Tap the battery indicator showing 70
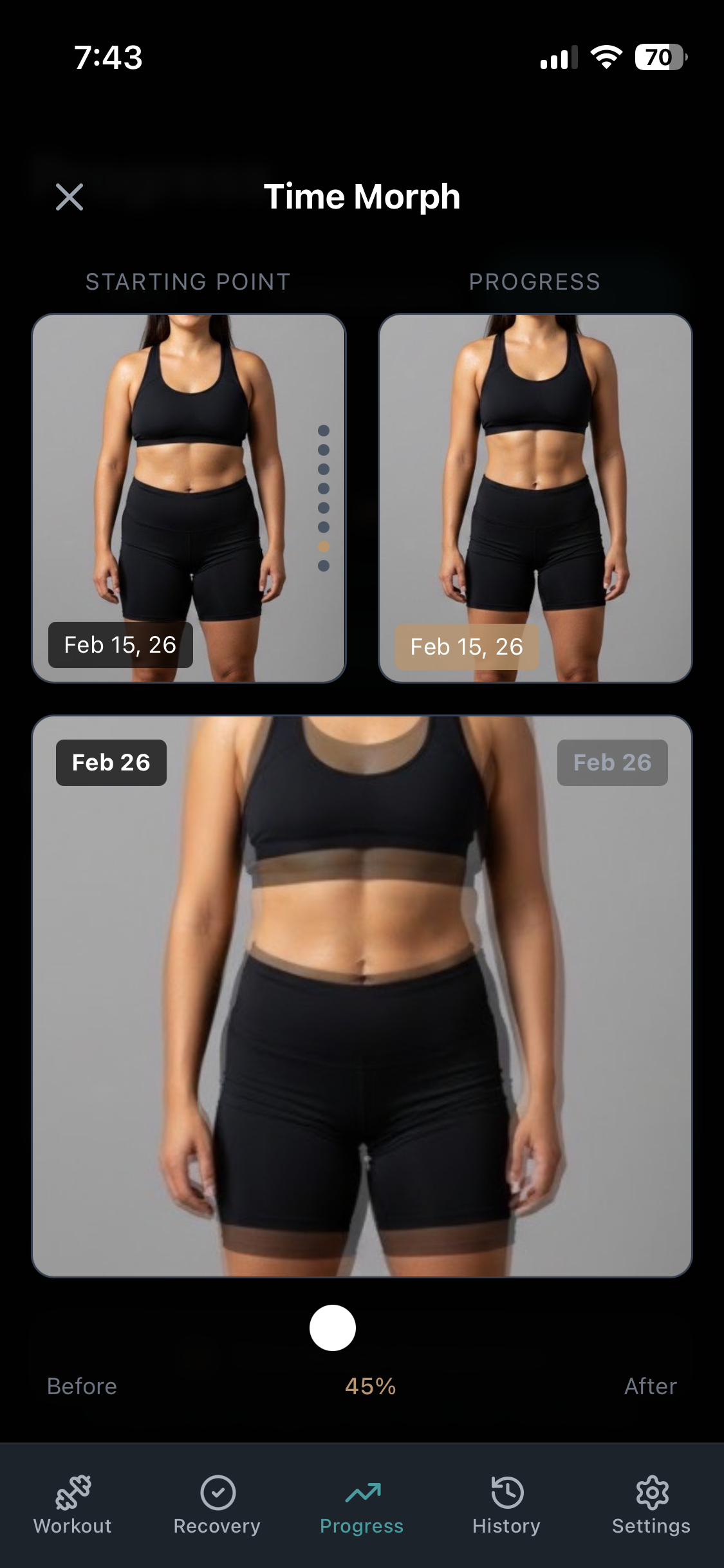This screenshot has height=1568, width=724. point(658,58)
